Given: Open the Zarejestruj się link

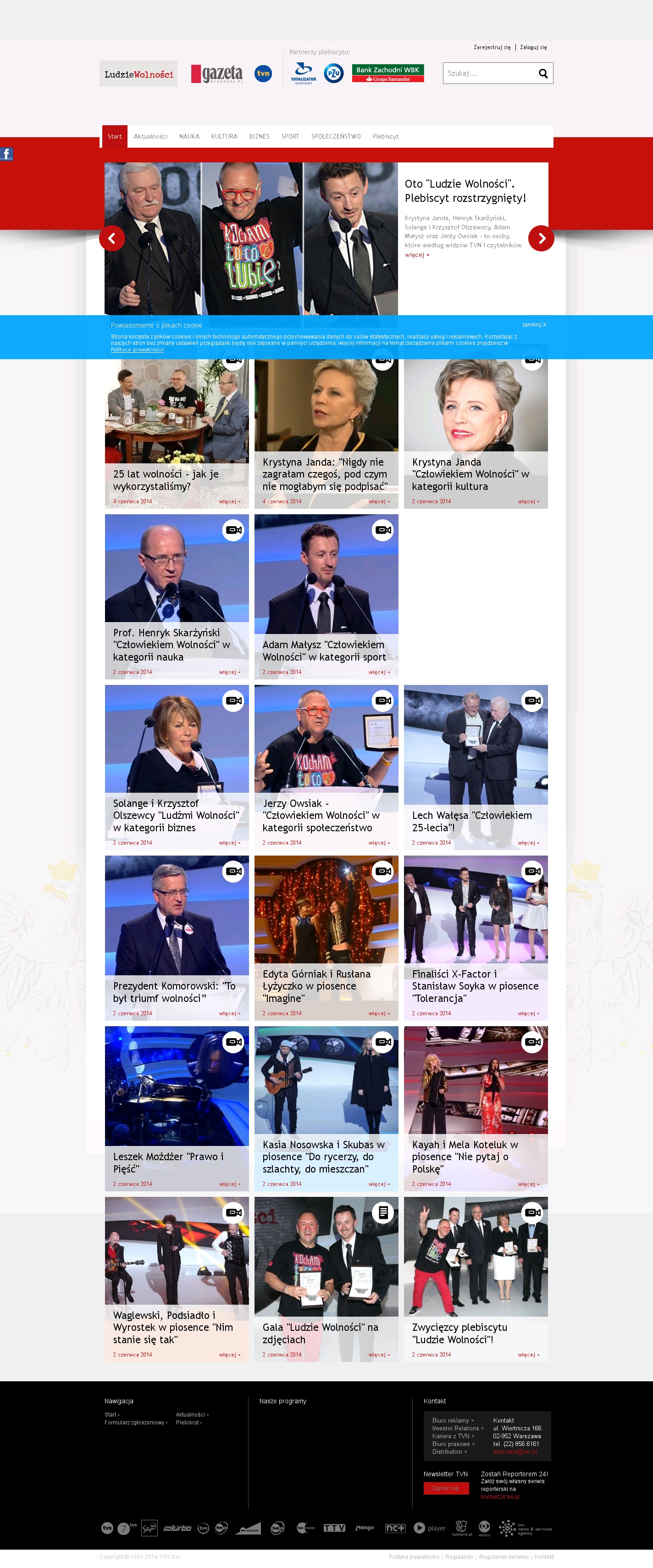Looking at the screenshot, I should coord(492,47).
